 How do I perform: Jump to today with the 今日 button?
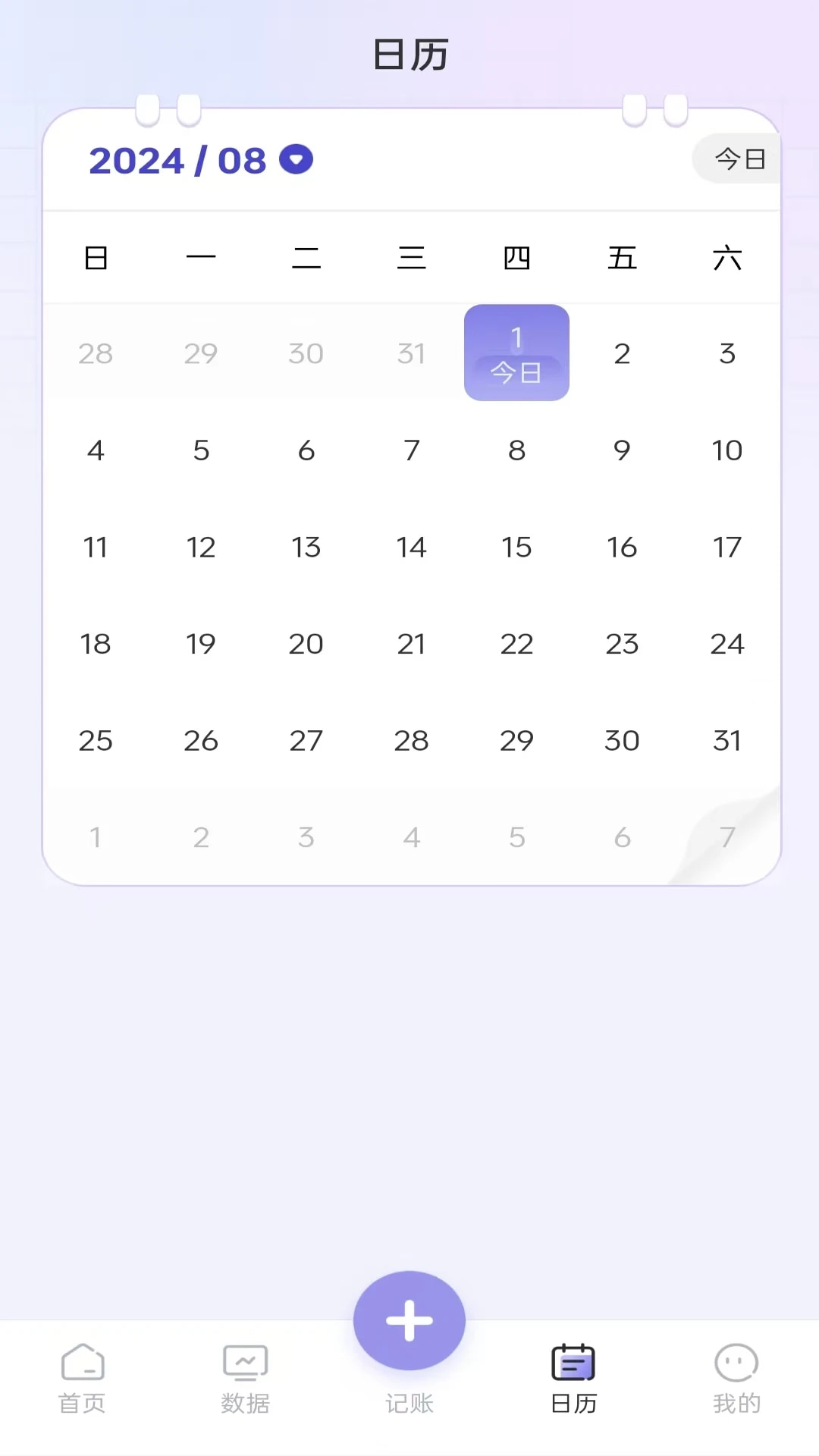click(739, 158)
